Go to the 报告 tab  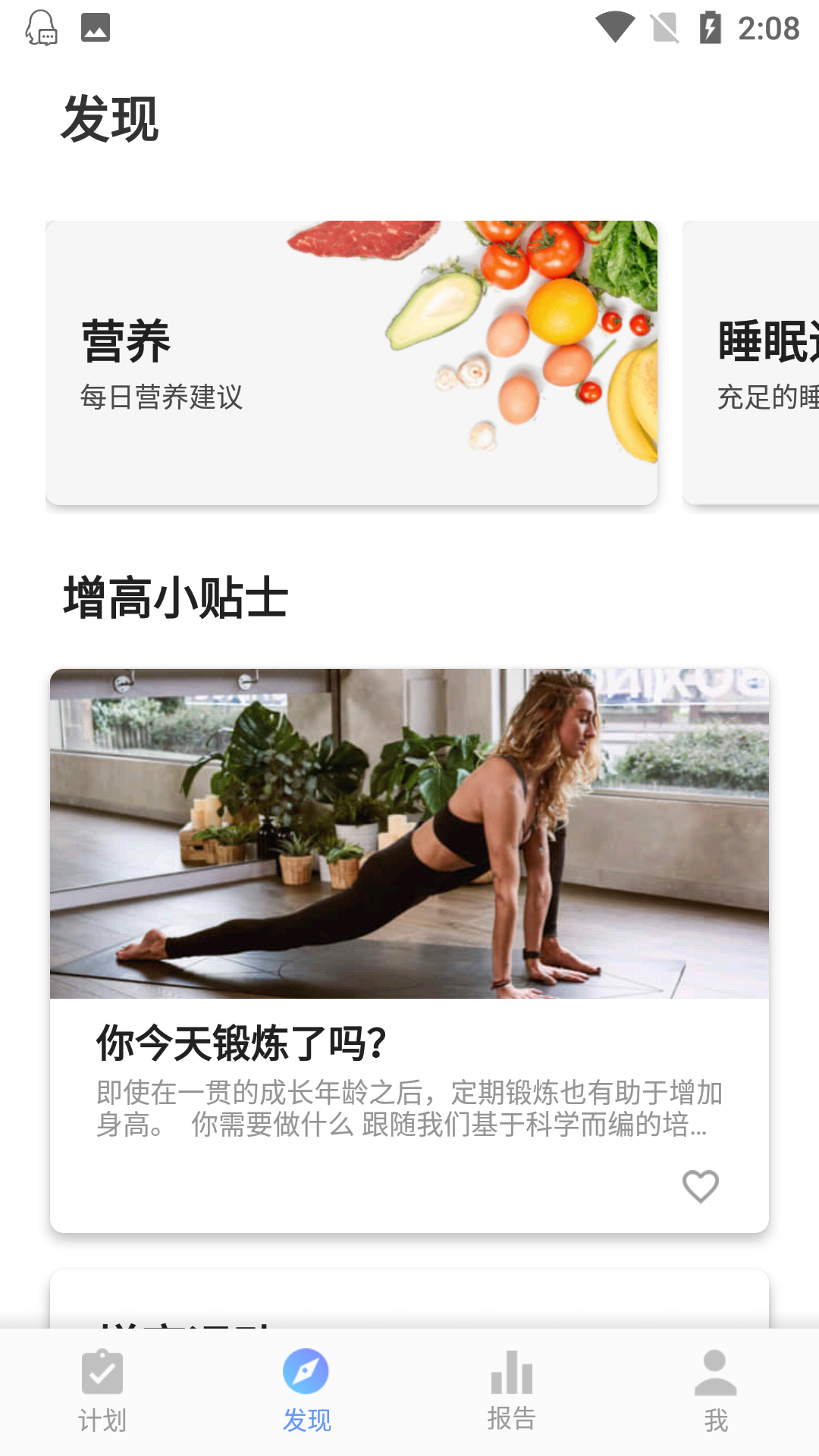(x=511, y=1391)
